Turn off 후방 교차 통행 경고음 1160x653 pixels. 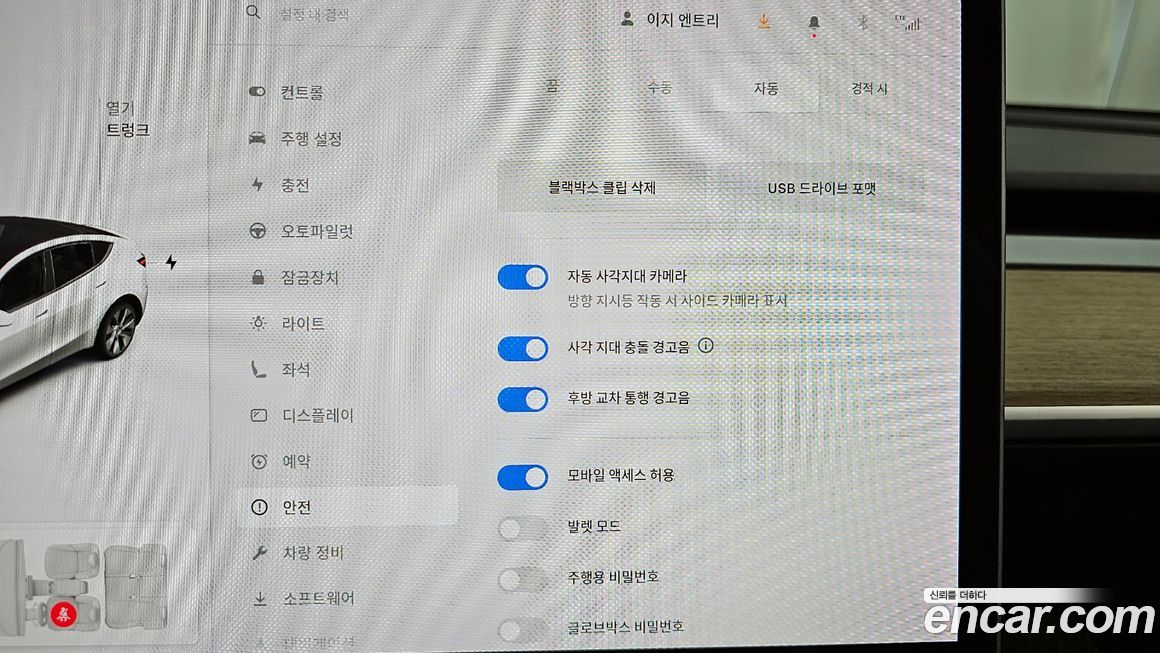pyautogui.click(x=523, y=399)
